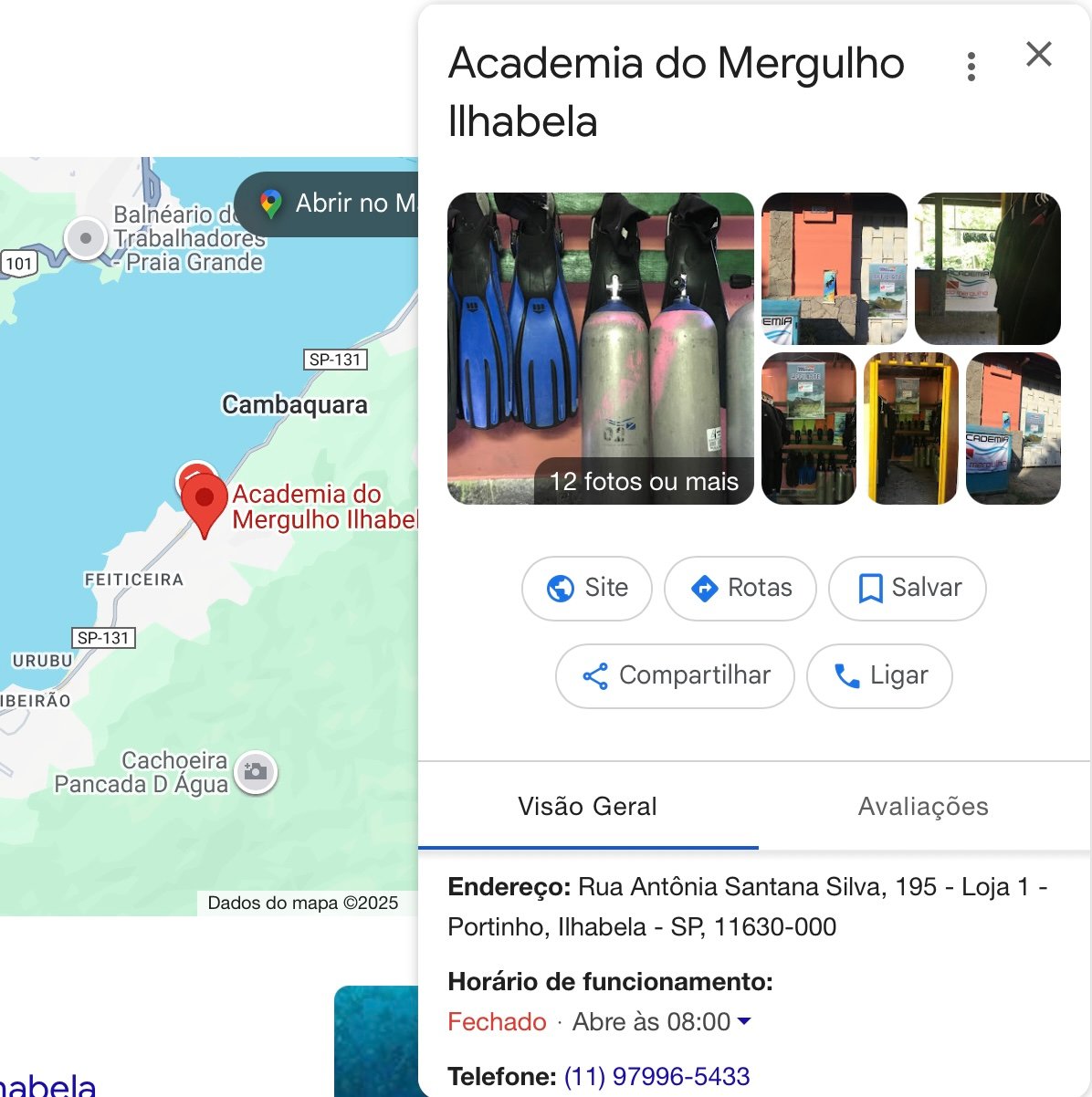Image resolution: width=1092 pixels, height=1097 pixels.
Task: Click the Site globe icon
Action: [x=560, y=588]
